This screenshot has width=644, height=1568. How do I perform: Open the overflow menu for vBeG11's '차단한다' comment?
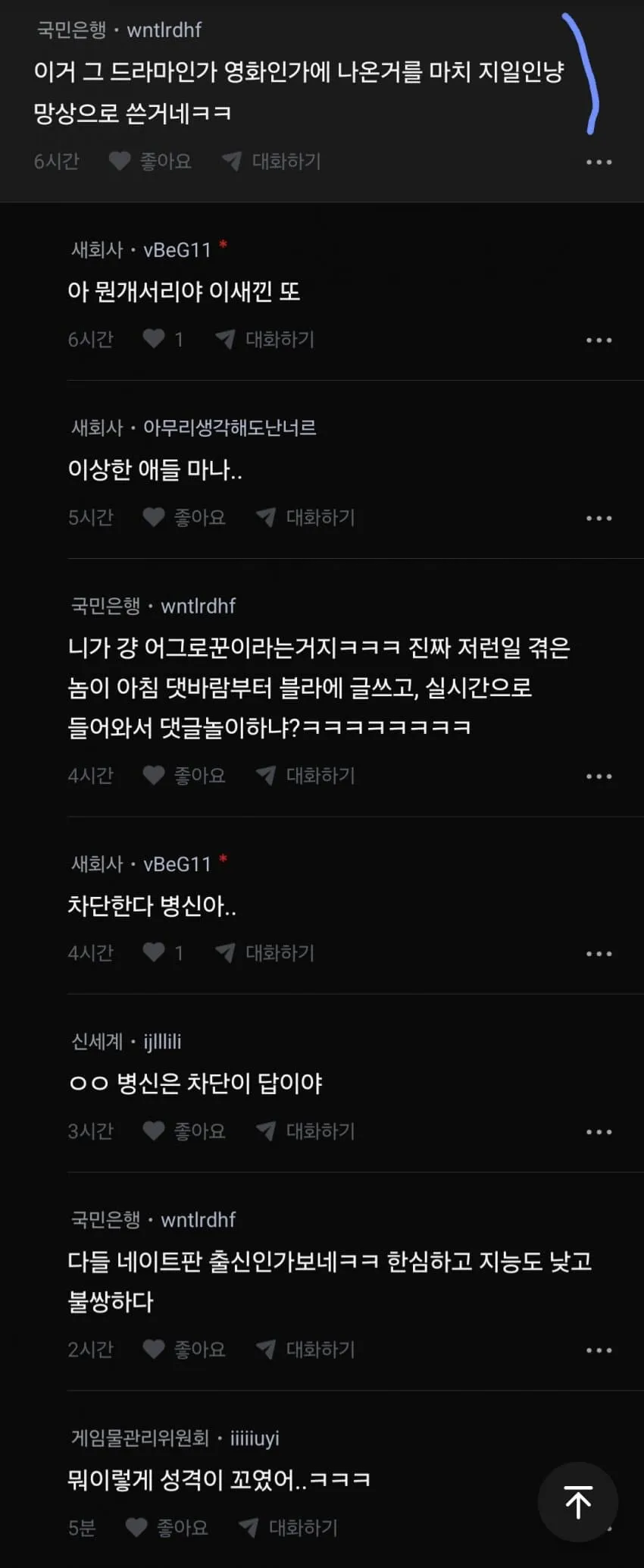pos(599,954)
